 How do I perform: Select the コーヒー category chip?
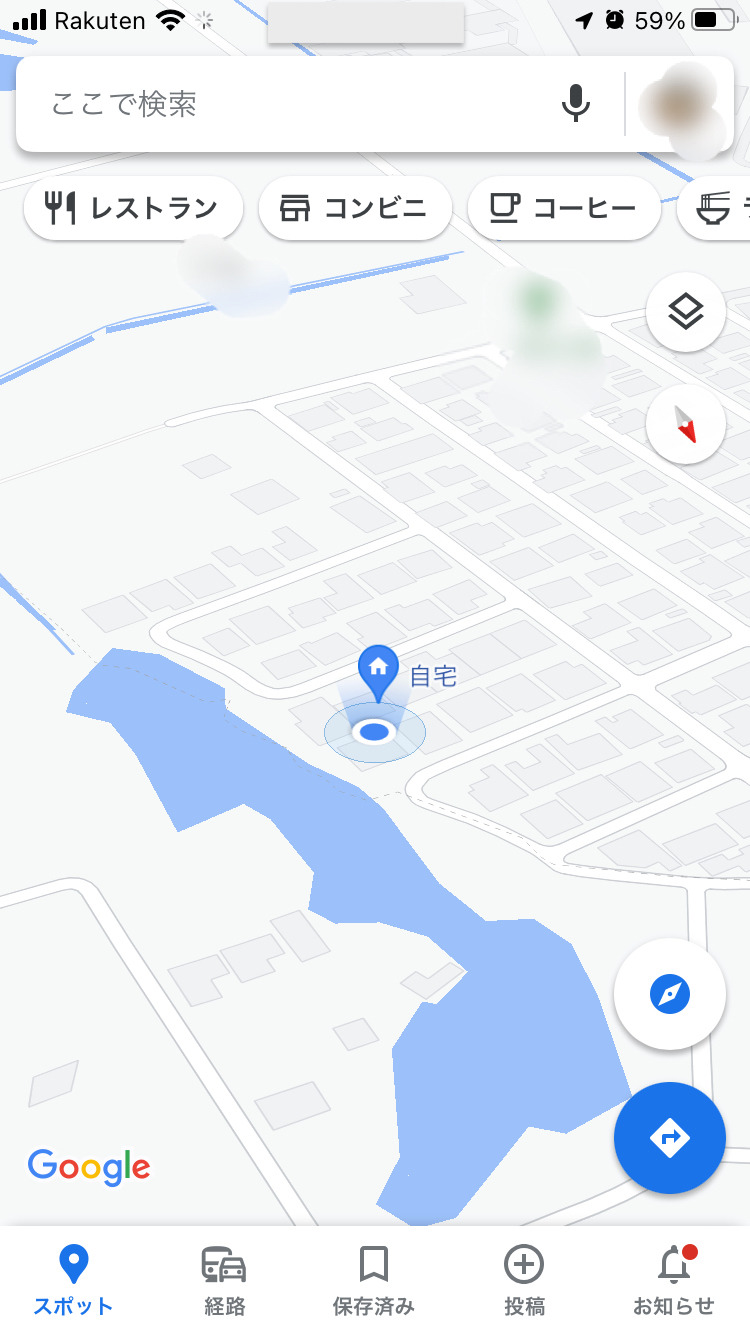click(x=564, y=207)
